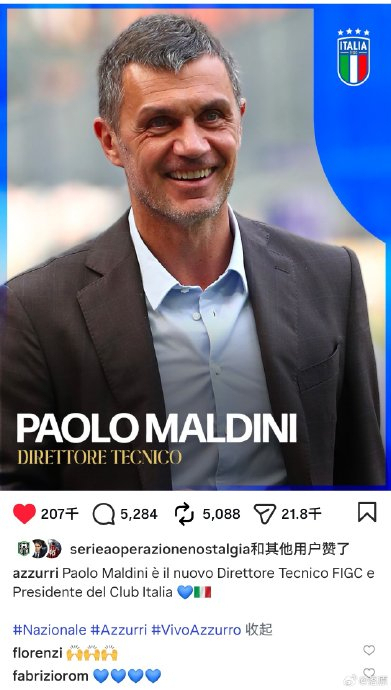Open the #VivoAzzurro hashtag
This screenshot has height=690, width=391.
(196, 630)
